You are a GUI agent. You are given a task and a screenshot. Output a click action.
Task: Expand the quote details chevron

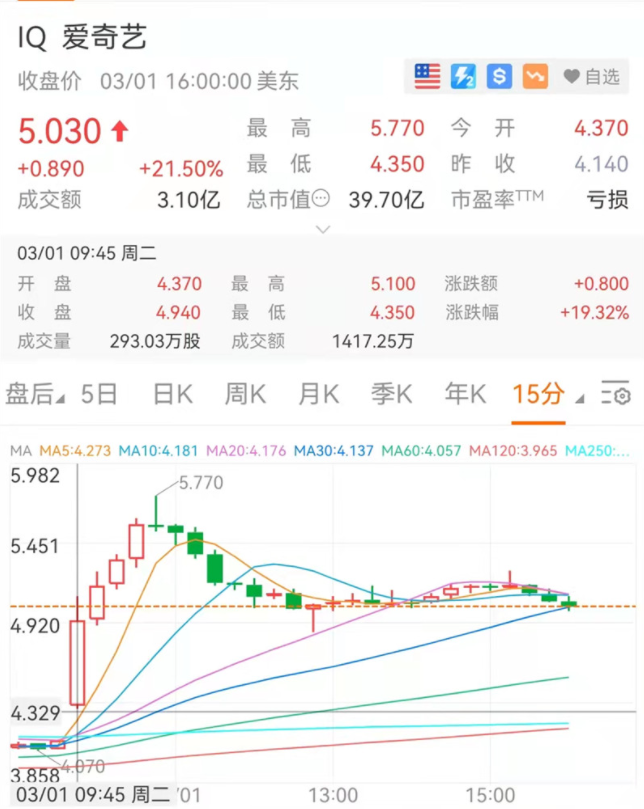[322, 229]
